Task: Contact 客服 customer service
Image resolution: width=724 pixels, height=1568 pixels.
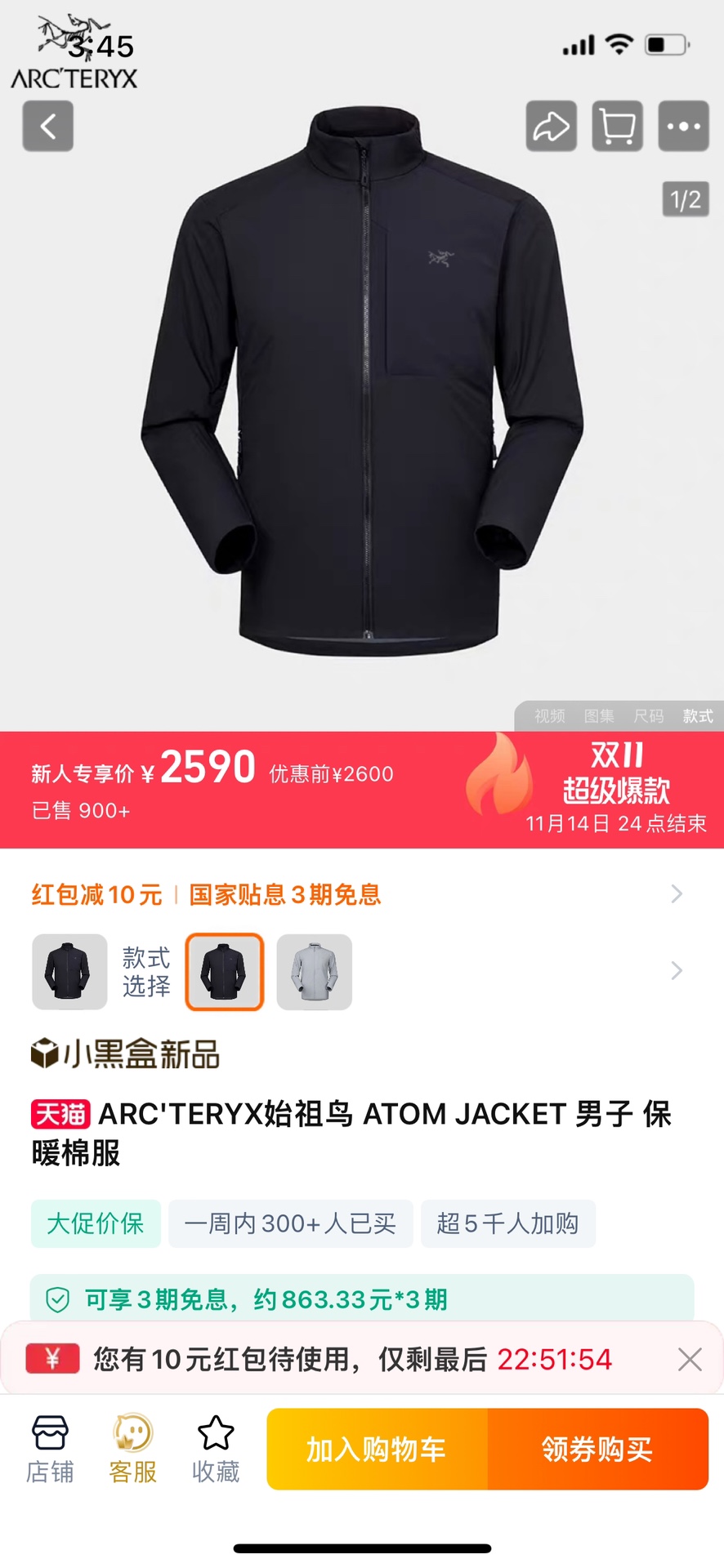Action: pyautogui.click(x=133, y=1450)
